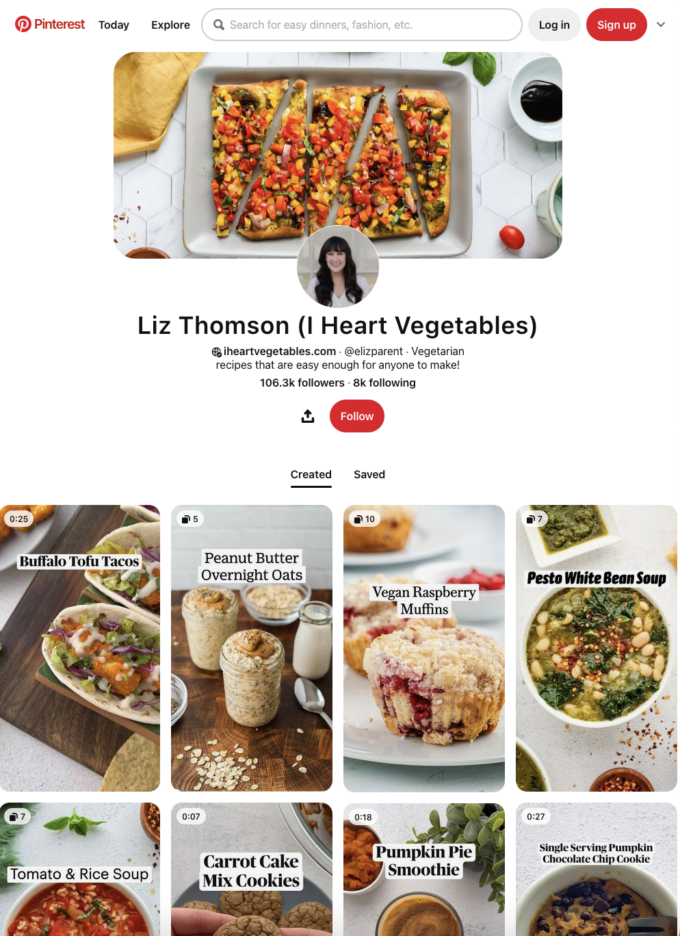Expand the dropdown chevron next to Sign up
This screenshot has height=936, width=680.
pyautogui.click(x=661, y=25)
